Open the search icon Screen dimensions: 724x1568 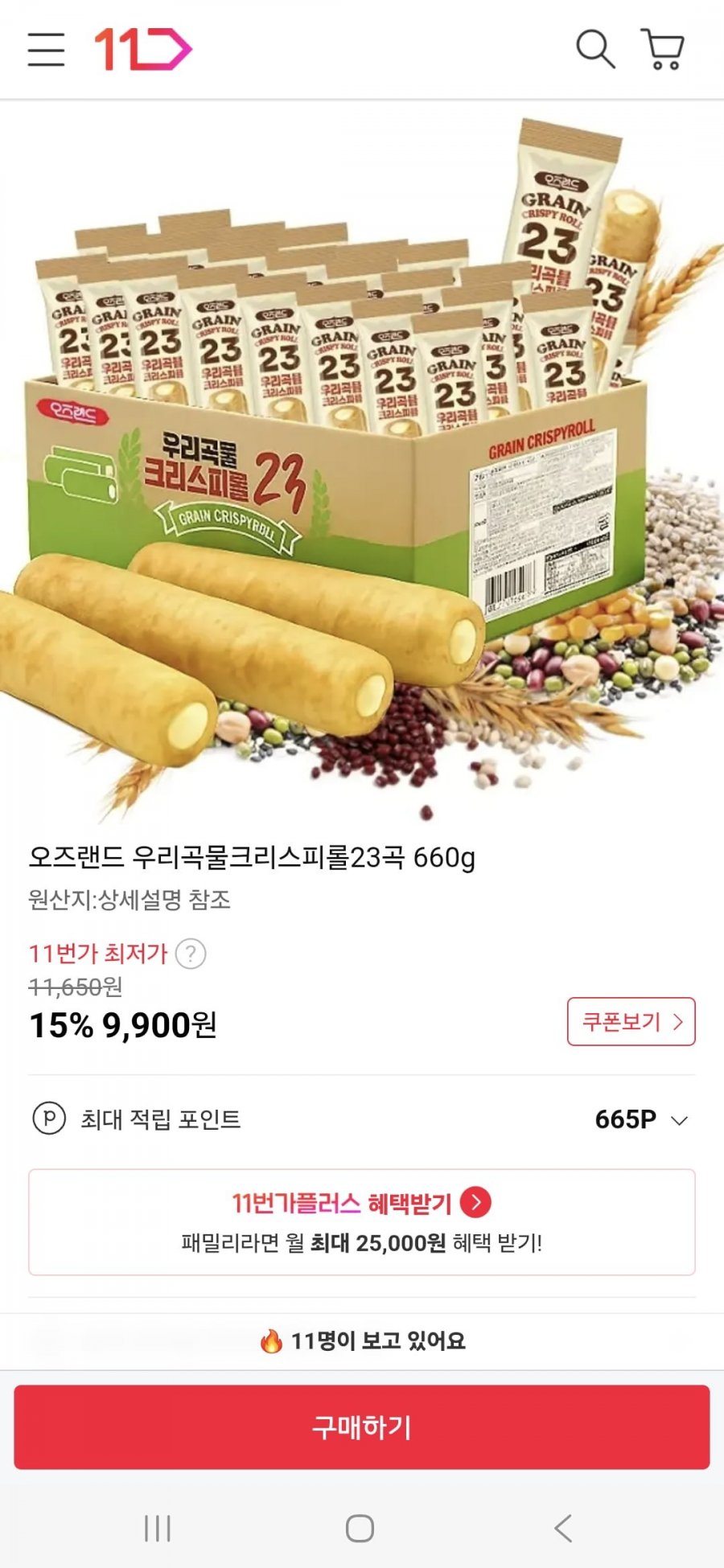coord(595,50)
